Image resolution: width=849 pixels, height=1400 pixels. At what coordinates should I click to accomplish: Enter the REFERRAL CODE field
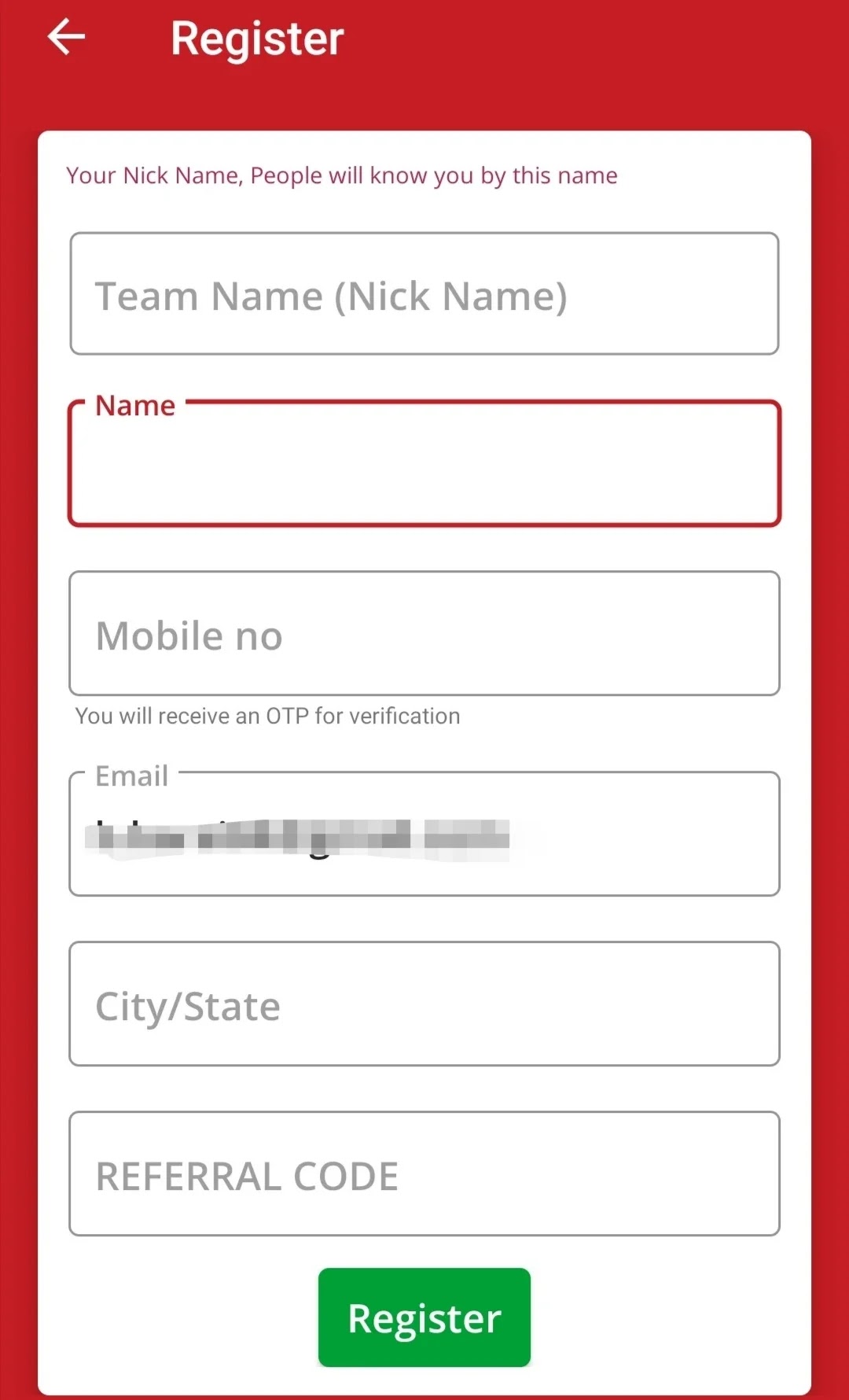424,1174
